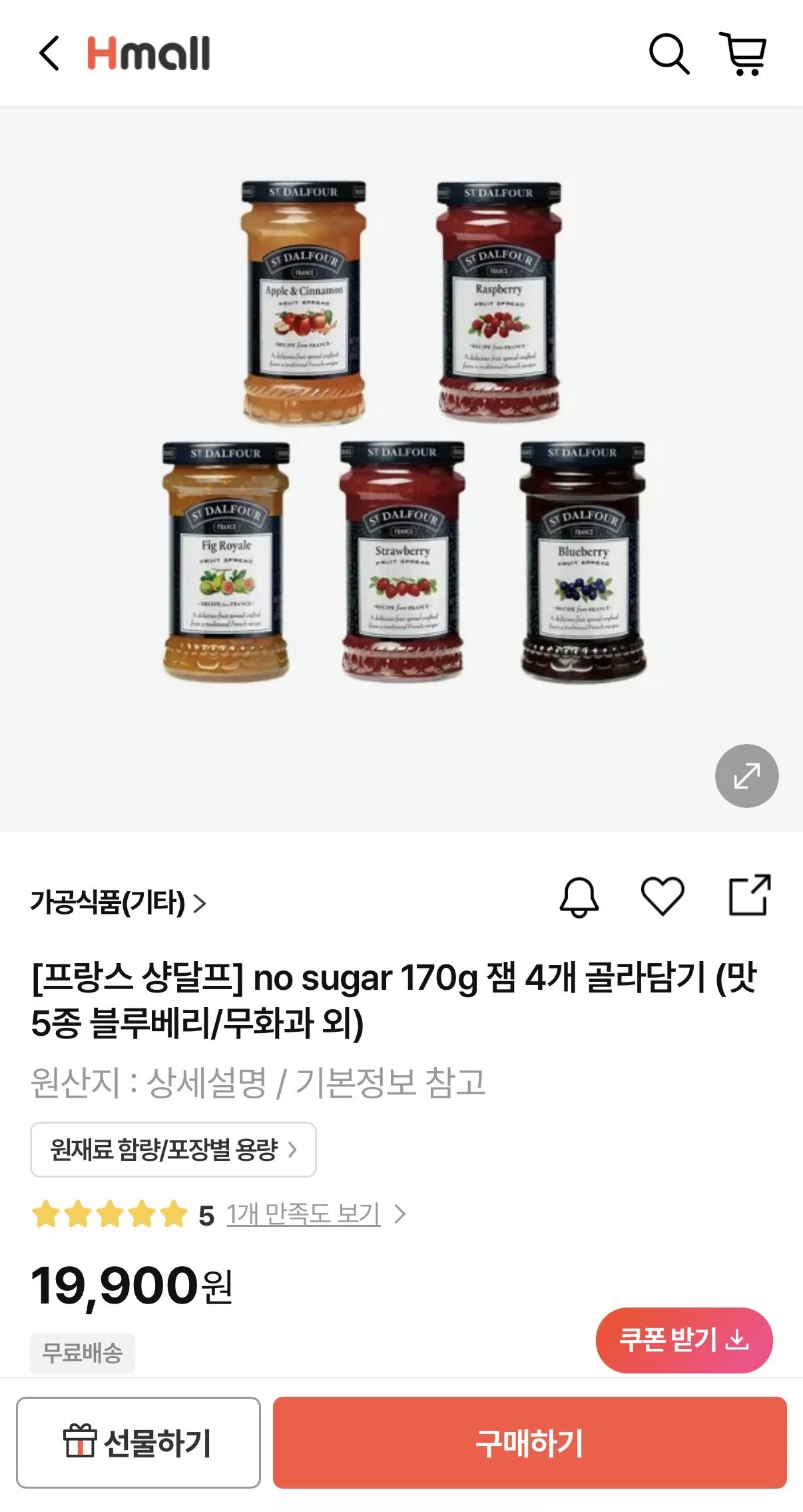Expand 원재료 함량/포장별 용량 details
Viewport: 803px width, 1512px height.
(173, 1150)
